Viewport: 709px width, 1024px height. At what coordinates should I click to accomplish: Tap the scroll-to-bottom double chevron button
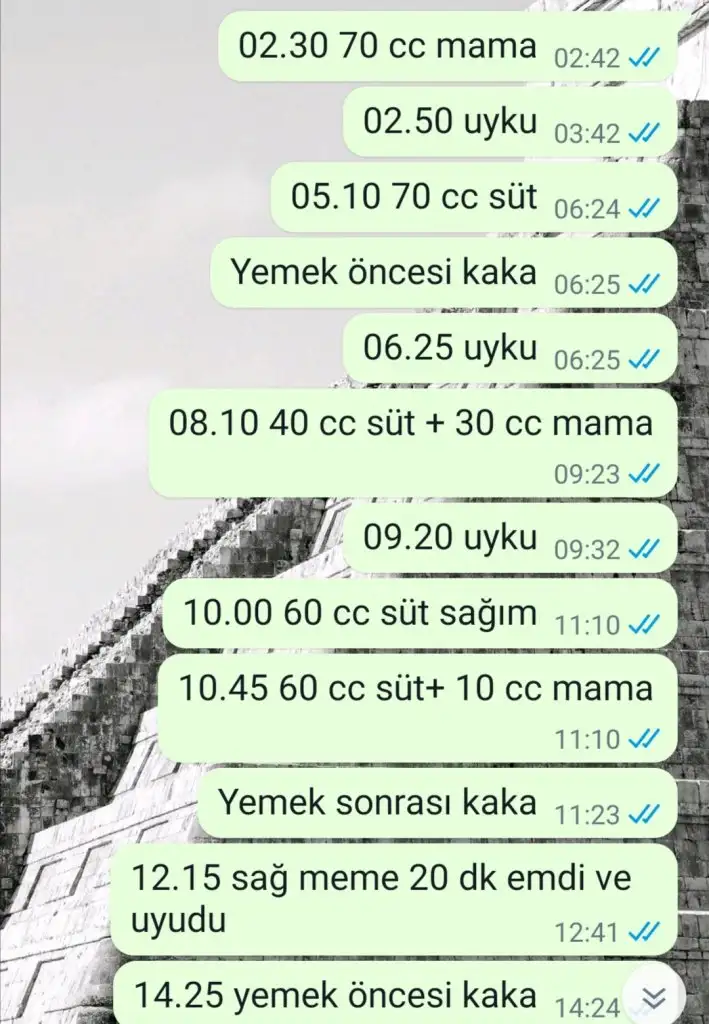pyautogui.click(x=654, y=995)
